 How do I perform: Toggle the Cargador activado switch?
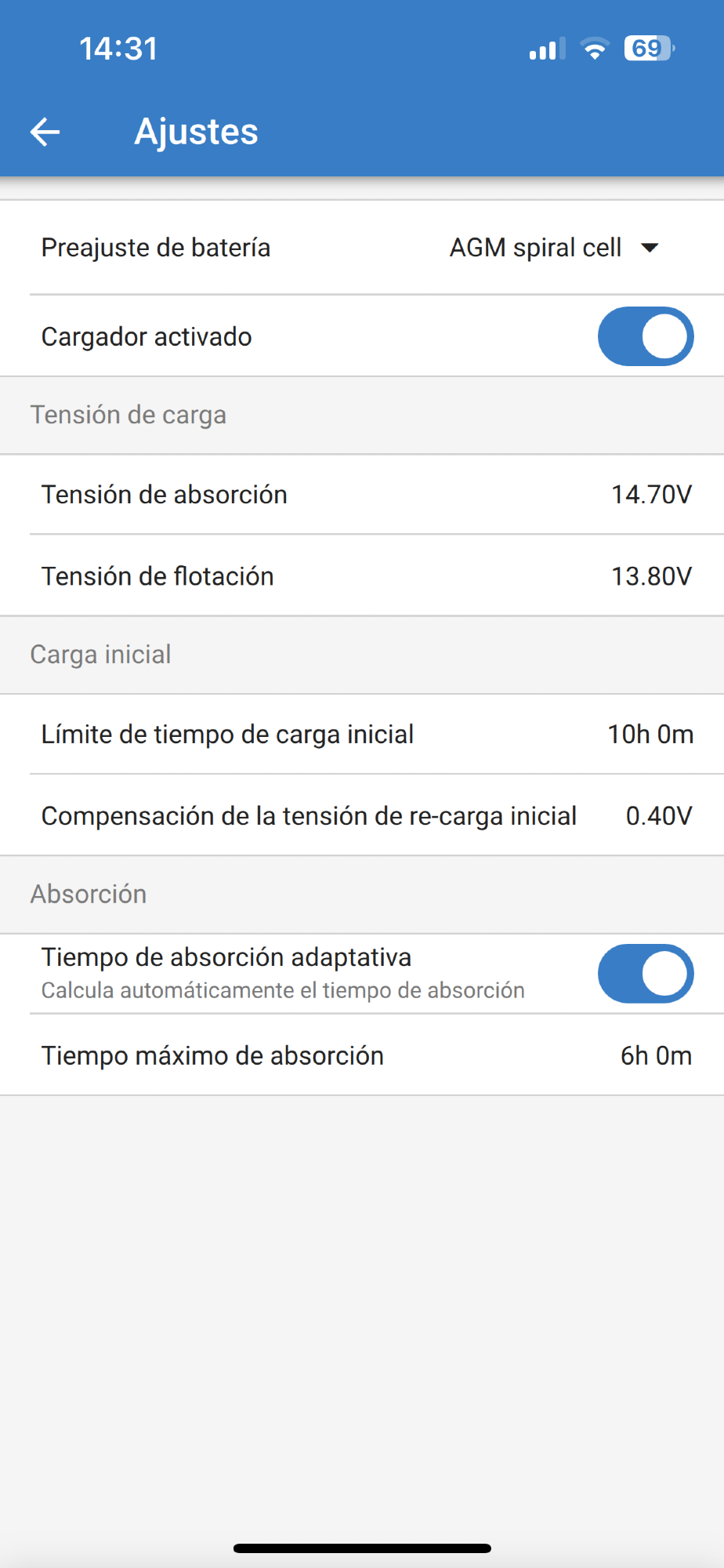646,336
